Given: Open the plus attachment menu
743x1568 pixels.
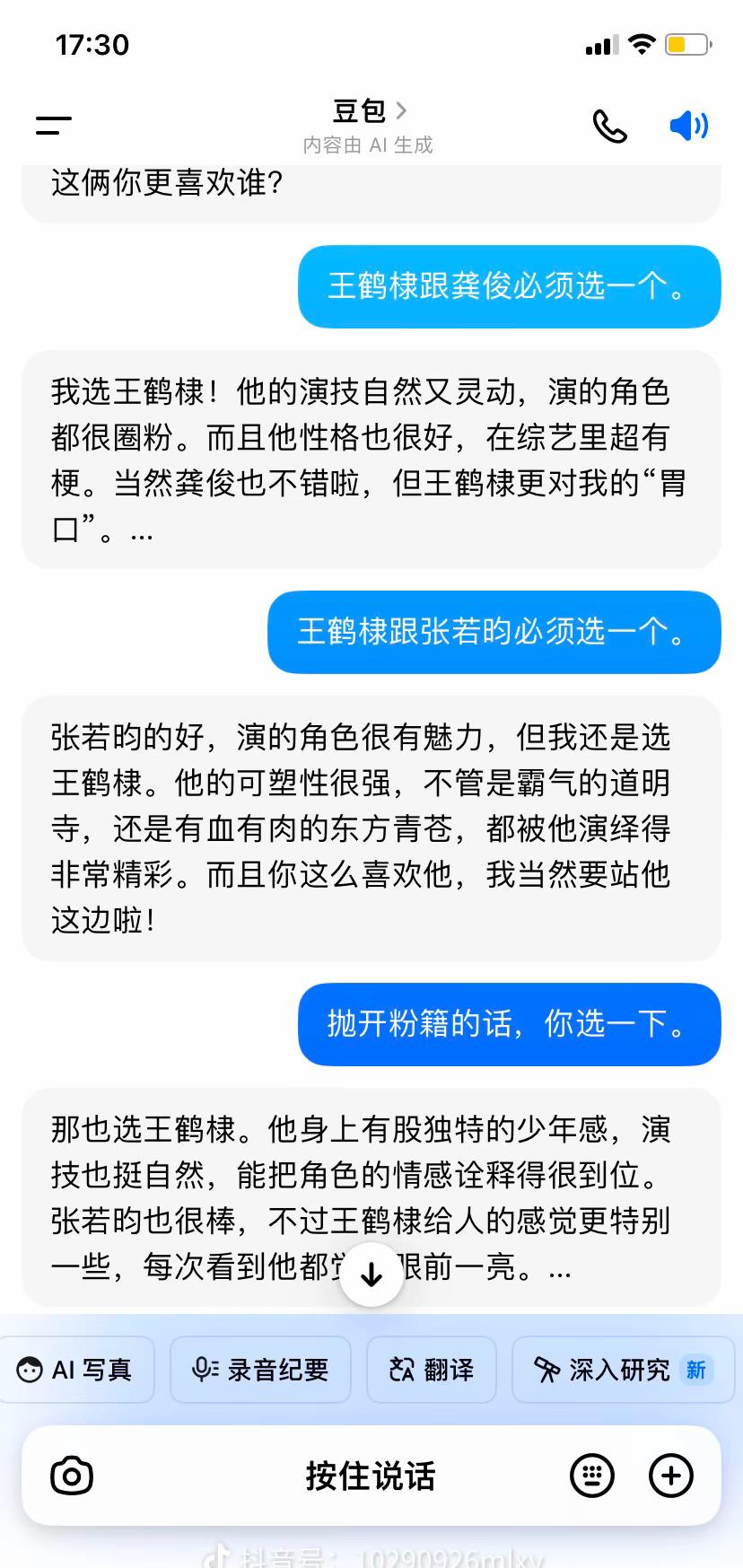Looking at the screenshot, I should tap(671, 1476).
